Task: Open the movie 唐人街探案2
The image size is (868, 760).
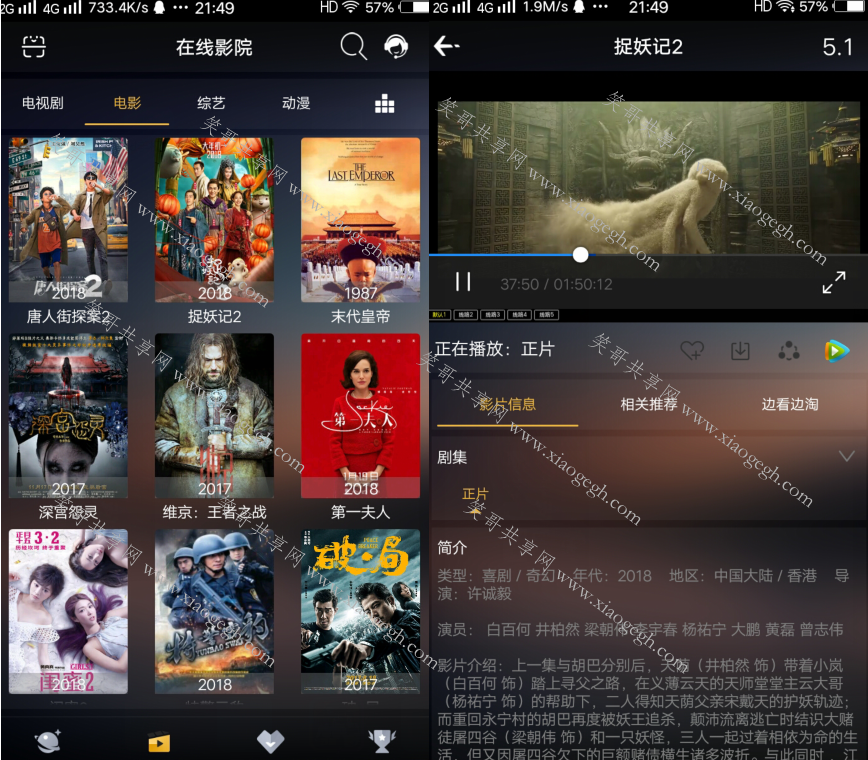Action: click(68, 220)
